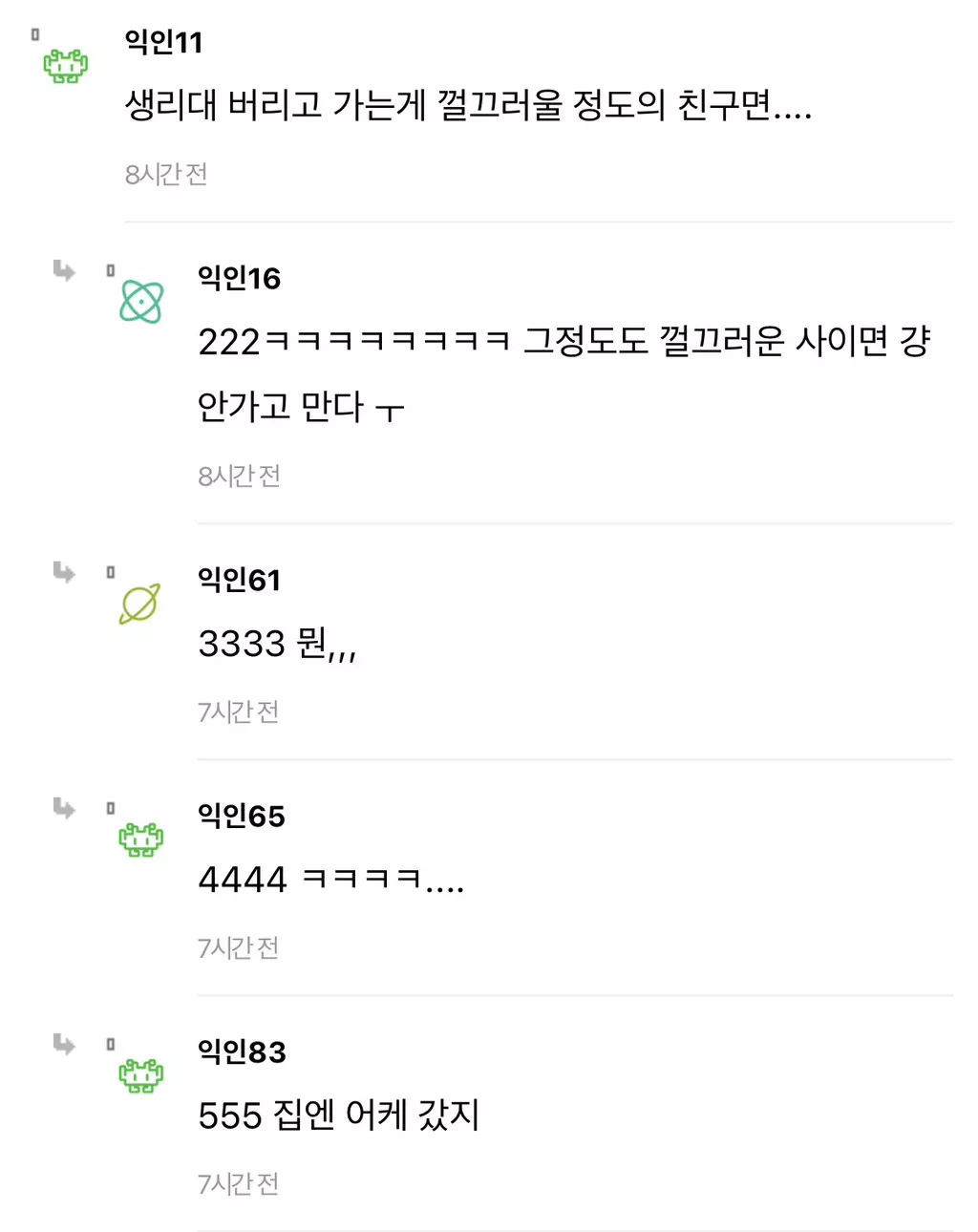This screenshot has width=978, height=1232.
Task: Select 익인83's reply "555 집엔 어케 갔지"
Action: 338,1115
